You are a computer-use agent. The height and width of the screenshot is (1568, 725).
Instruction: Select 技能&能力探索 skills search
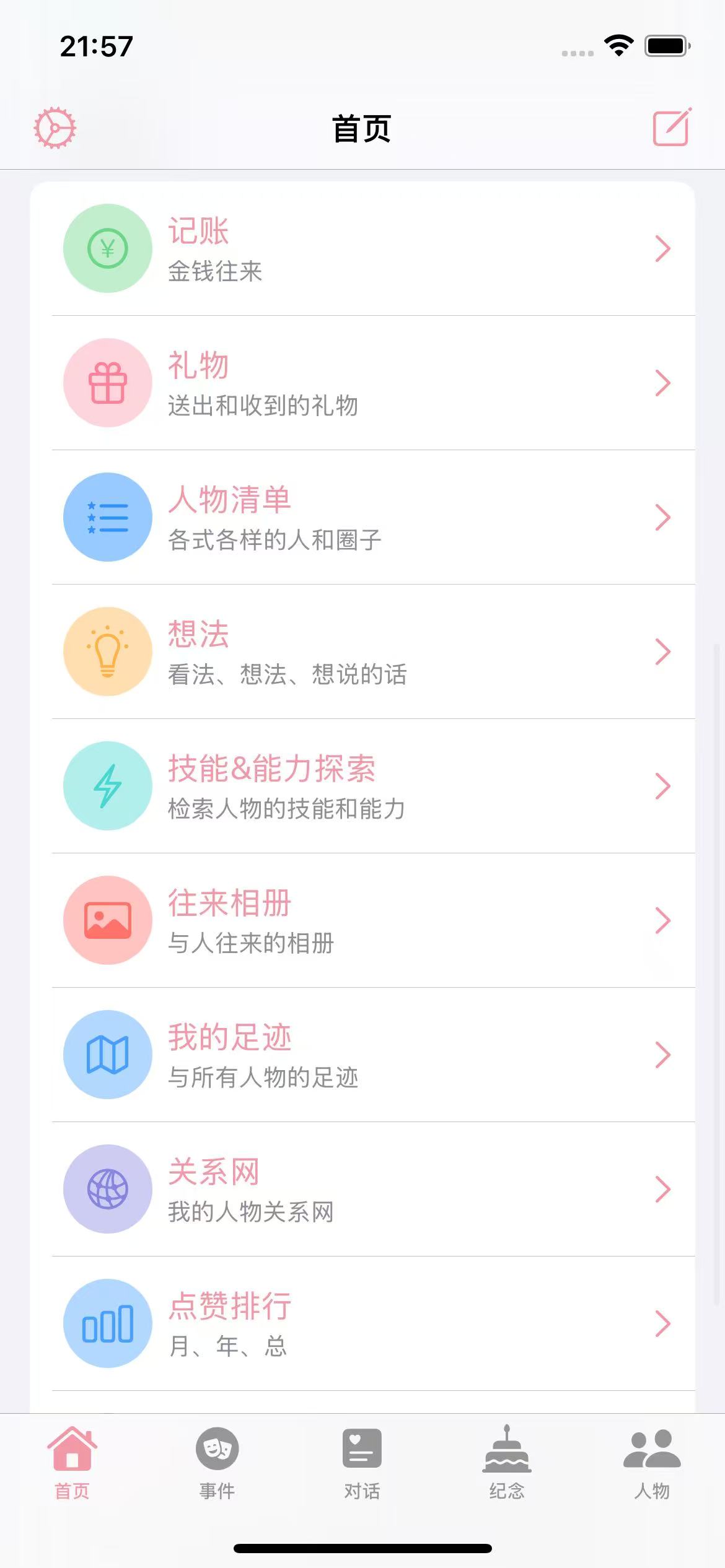(x=362, y=786)
